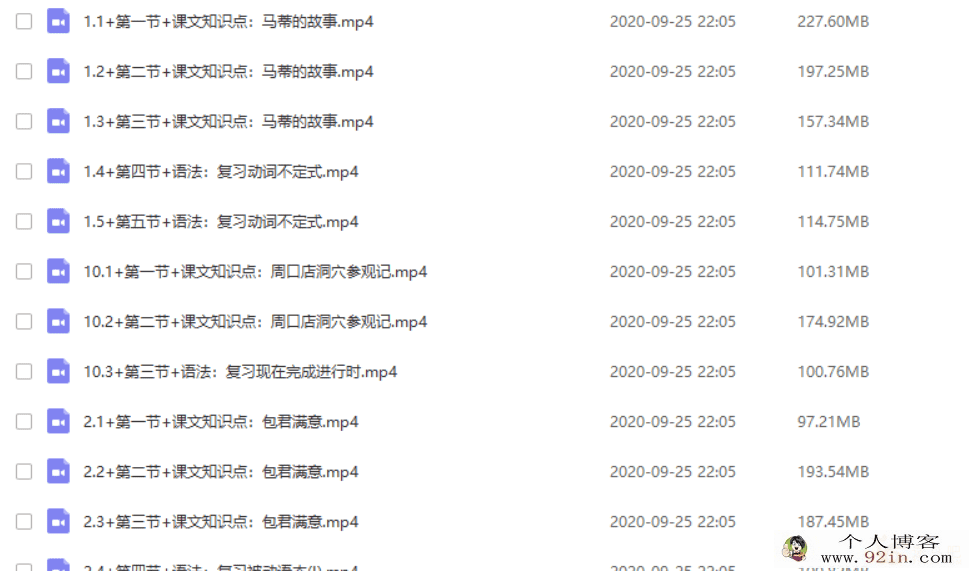Tick checkbox for 1.4 复习动词不定式.mp4
Image resolution: width=972 pixels, height=571 pixels.
24,172
